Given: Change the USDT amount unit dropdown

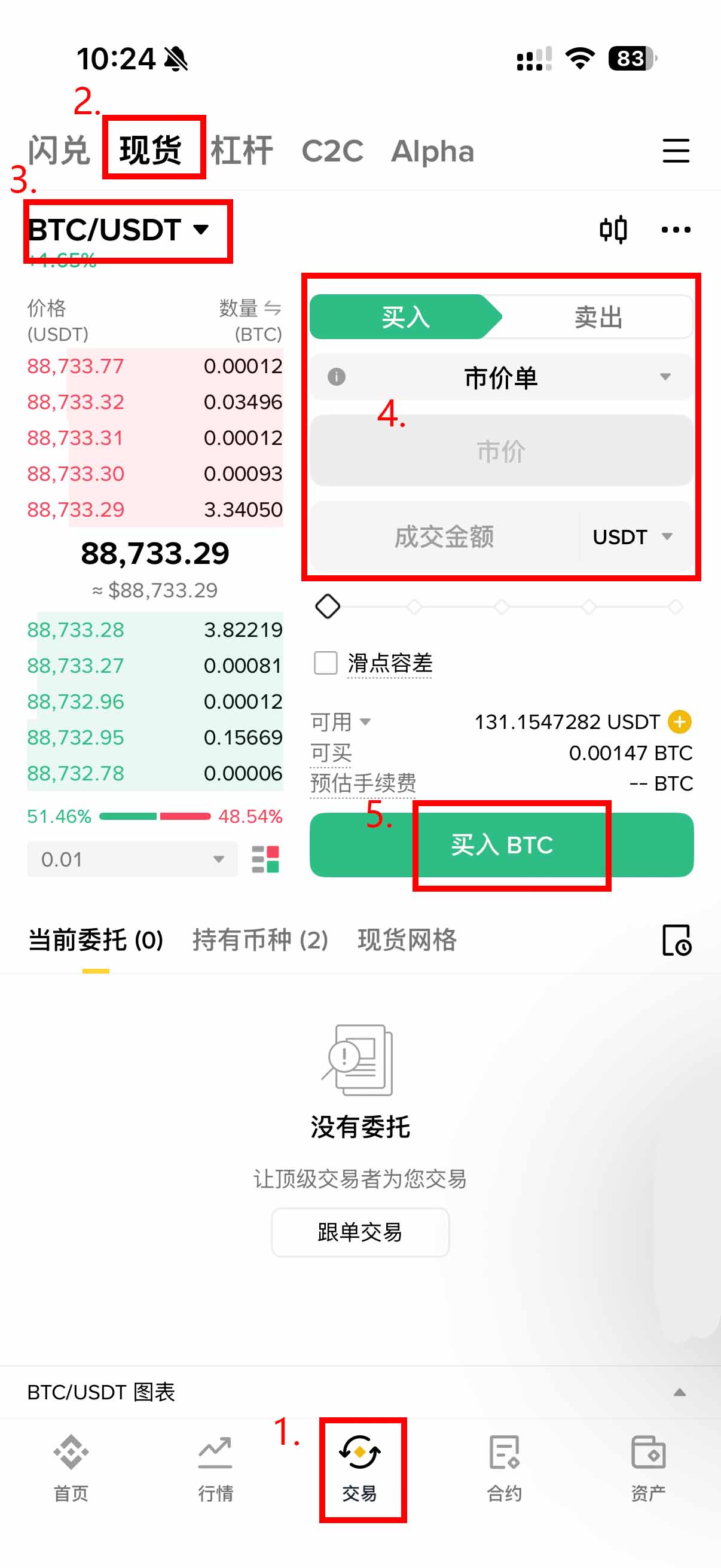Looking at the screenshot, I should pyautogui.click(x=633, y=537).
